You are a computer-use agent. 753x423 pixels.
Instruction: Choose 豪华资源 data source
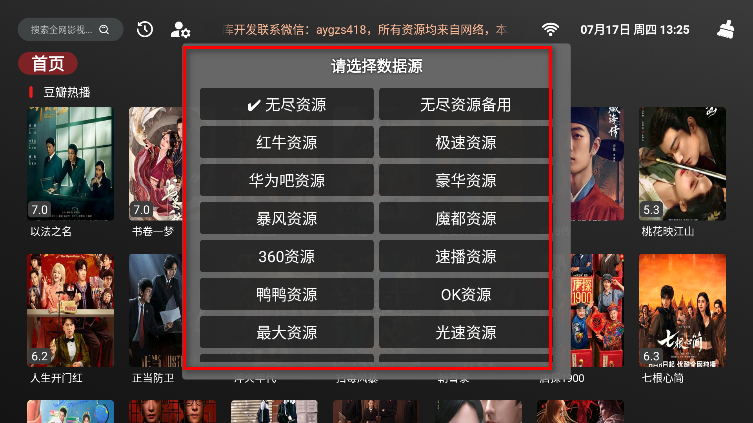coord(465,180)
